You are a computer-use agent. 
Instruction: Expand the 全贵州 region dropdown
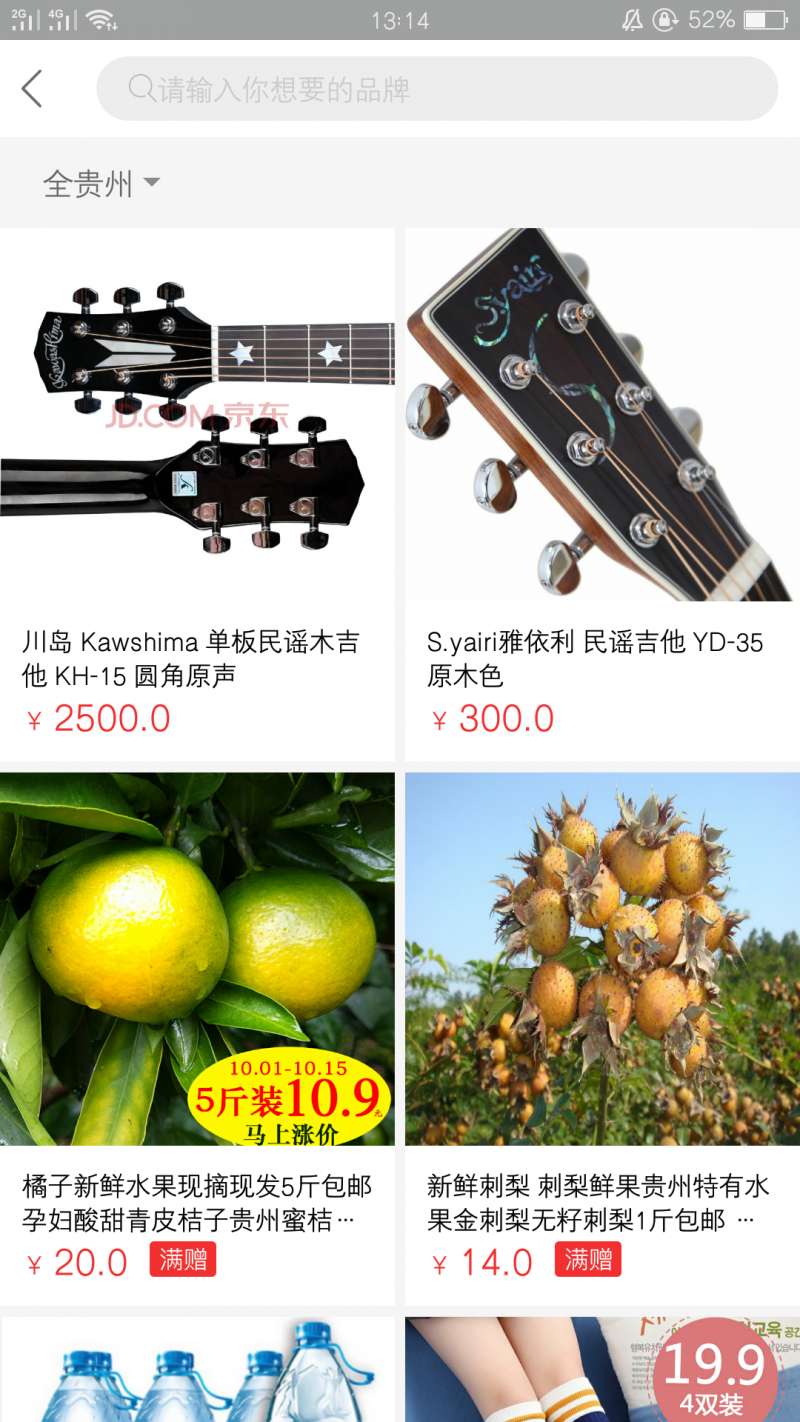(101, 183)
